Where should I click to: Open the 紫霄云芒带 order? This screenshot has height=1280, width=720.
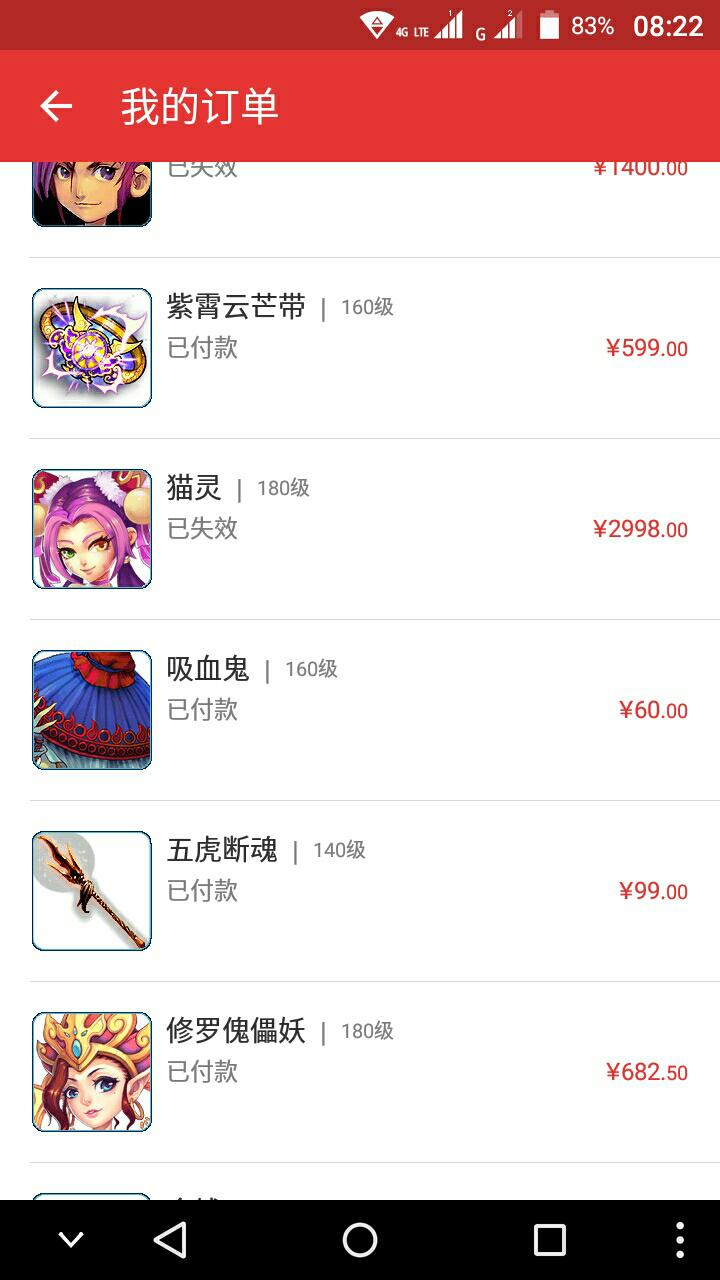(x=360, y=348)
